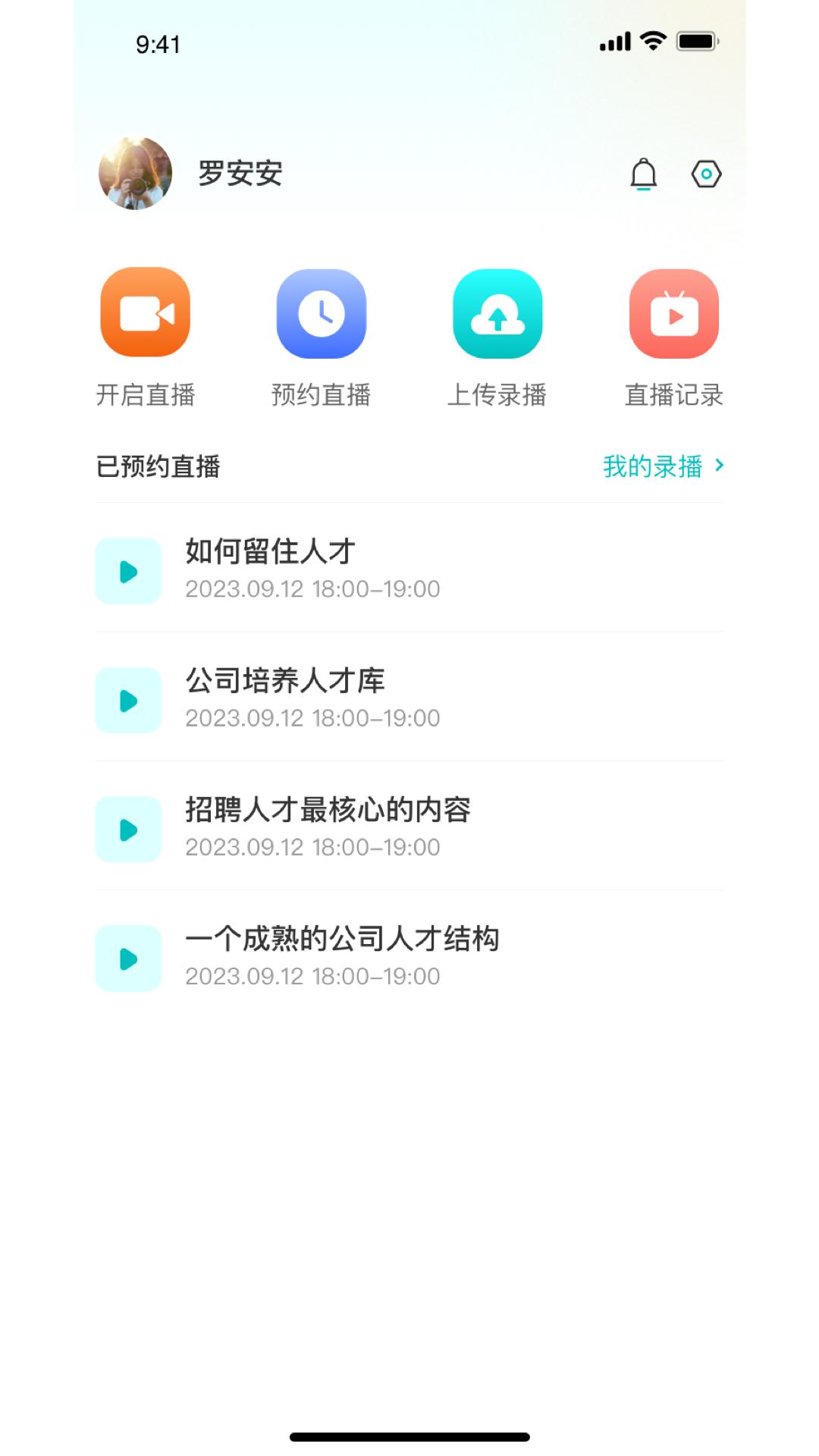
Task: Play the 一个成熟的公司人才结构 stream icon
Action: tap(127, 958)
